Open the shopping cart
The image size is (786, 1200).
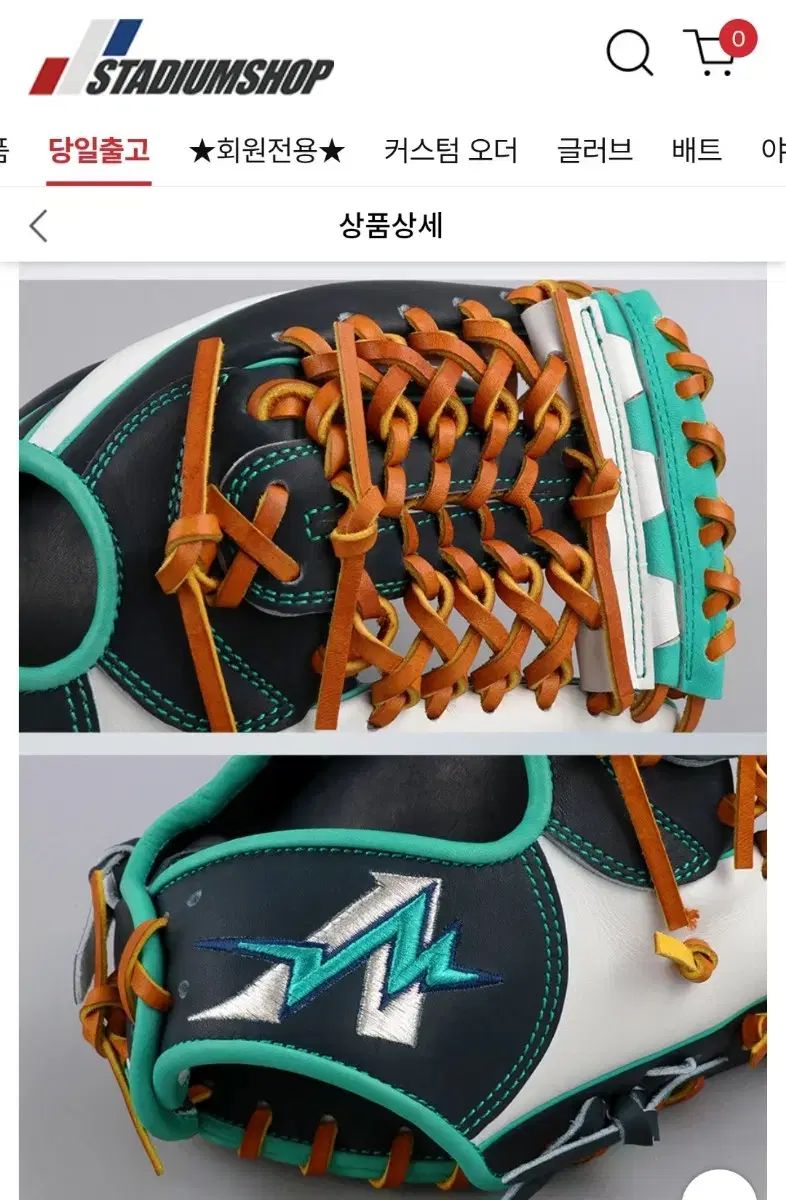pos(713,54)
